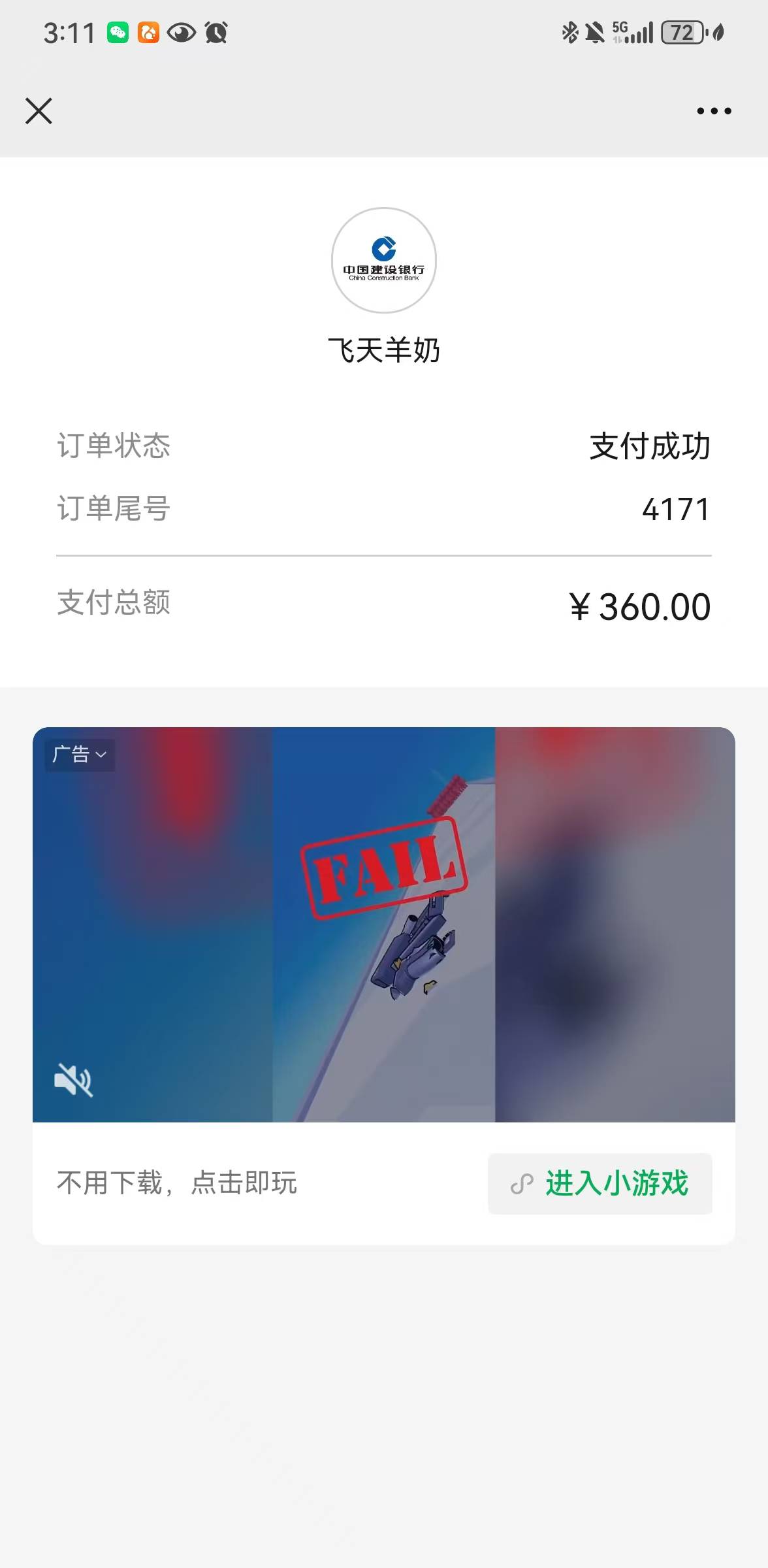Unmute the ad video sound
Screen dimensions: 768x1568
(x=73, y=1079)
